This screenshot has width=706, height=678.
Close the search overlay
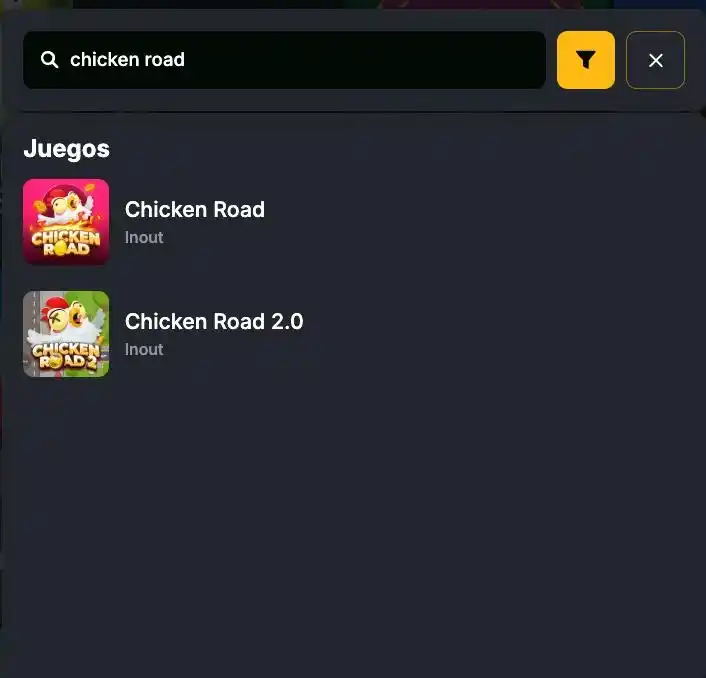pos(655,60)
